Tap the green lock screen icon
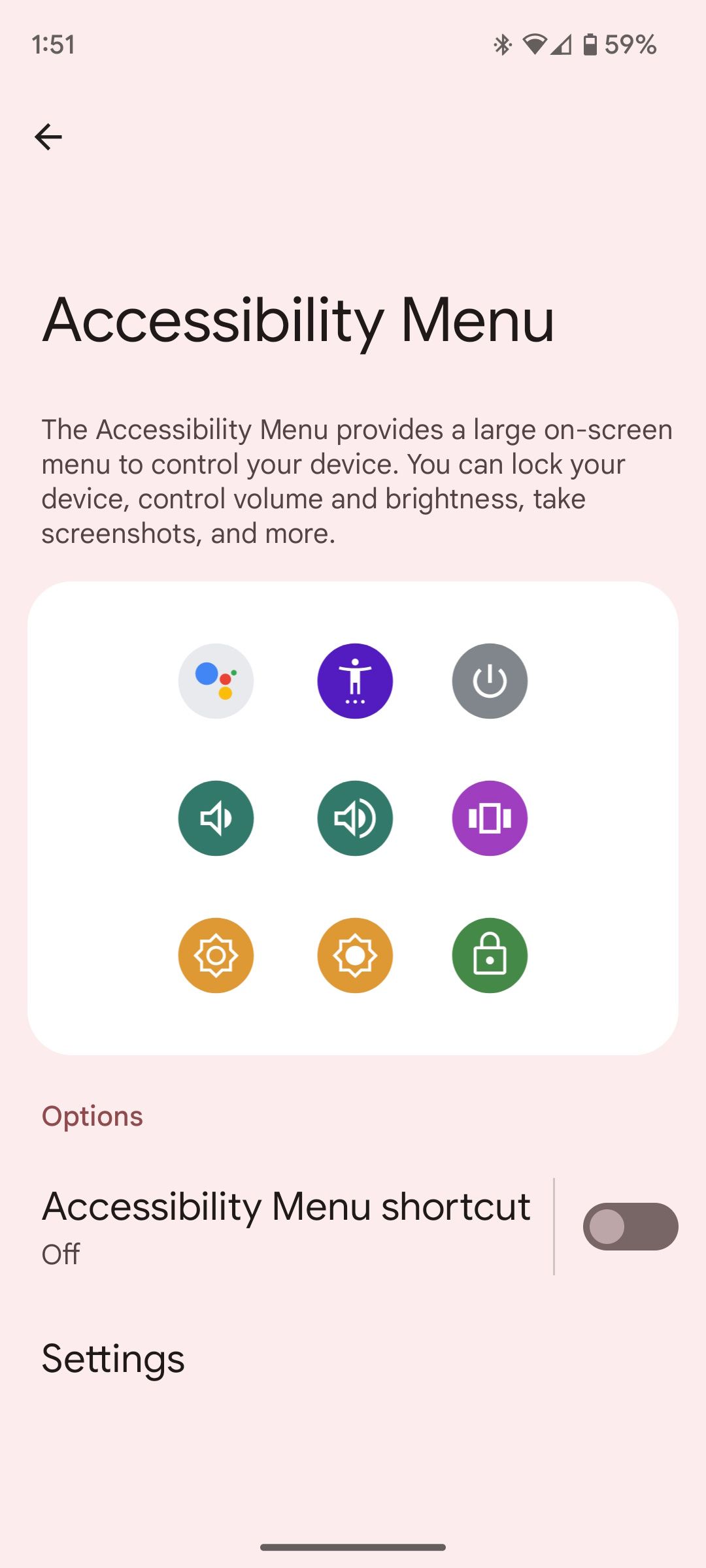The image size is (706, 1568). 489,955
